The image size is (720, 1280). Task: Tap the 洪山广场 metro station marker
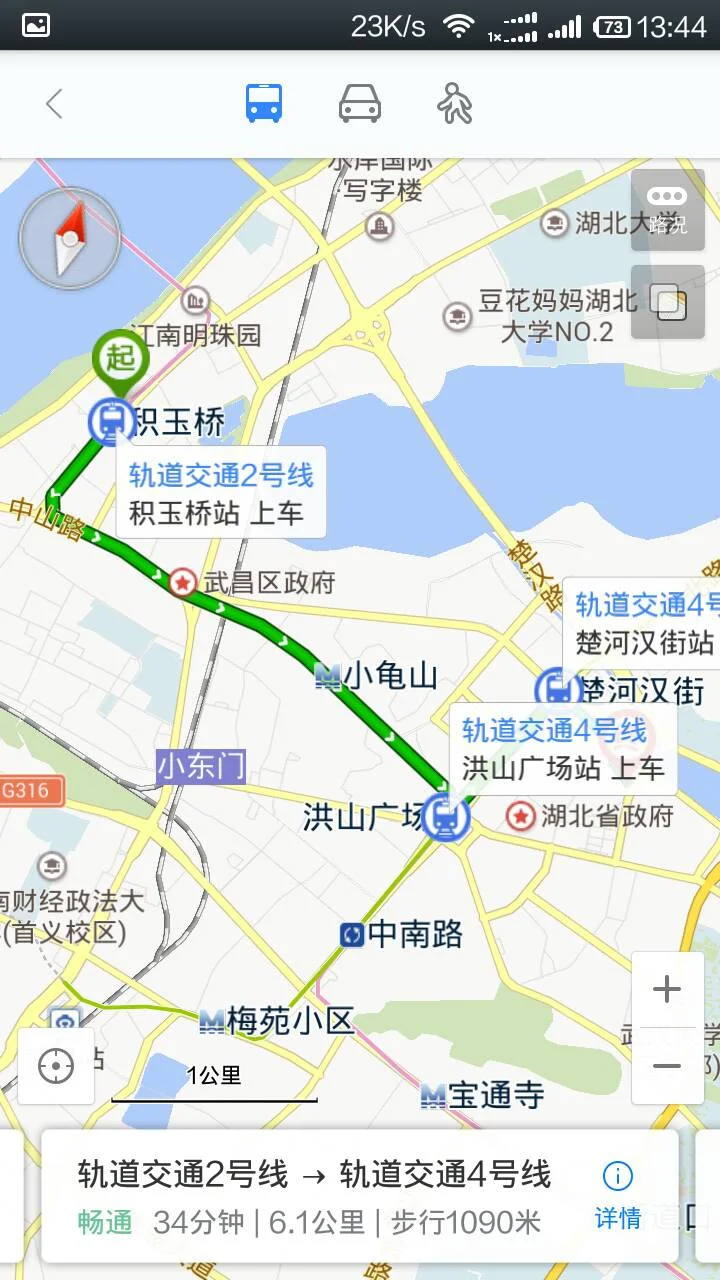click(447, 817)
